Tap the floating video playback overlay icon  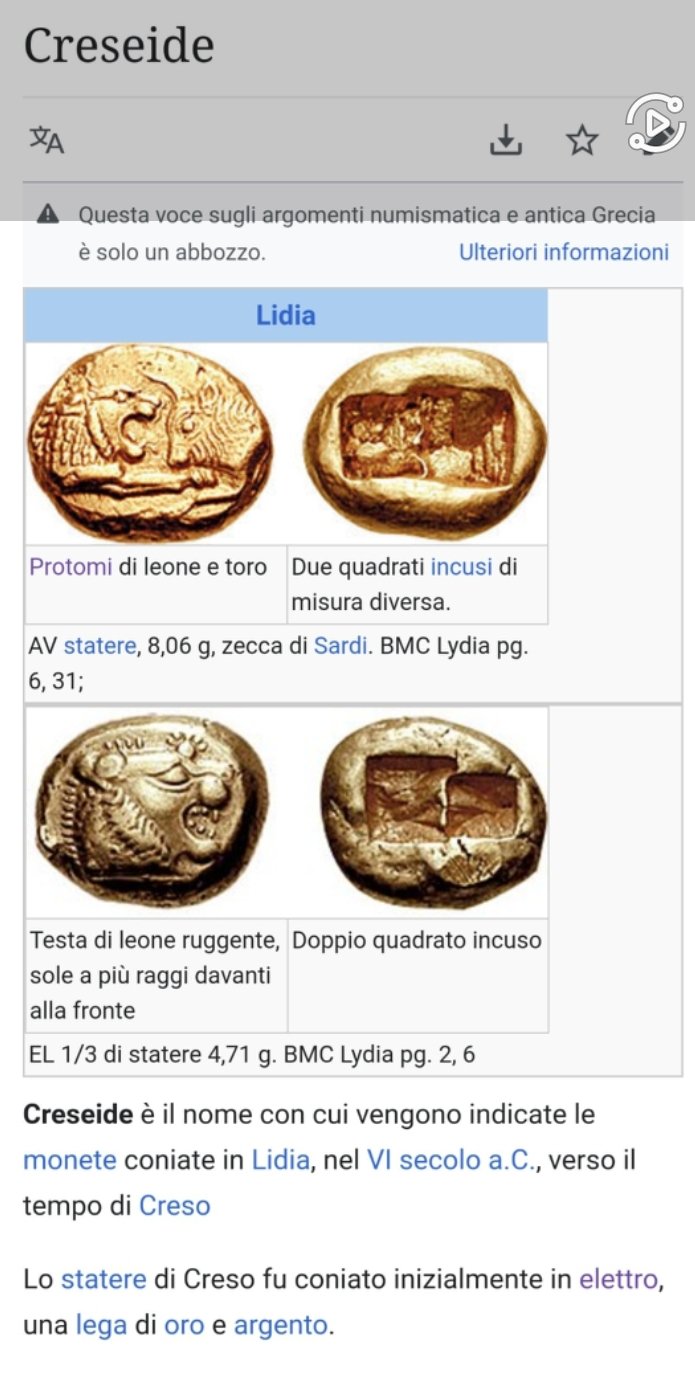pos(655,123)
